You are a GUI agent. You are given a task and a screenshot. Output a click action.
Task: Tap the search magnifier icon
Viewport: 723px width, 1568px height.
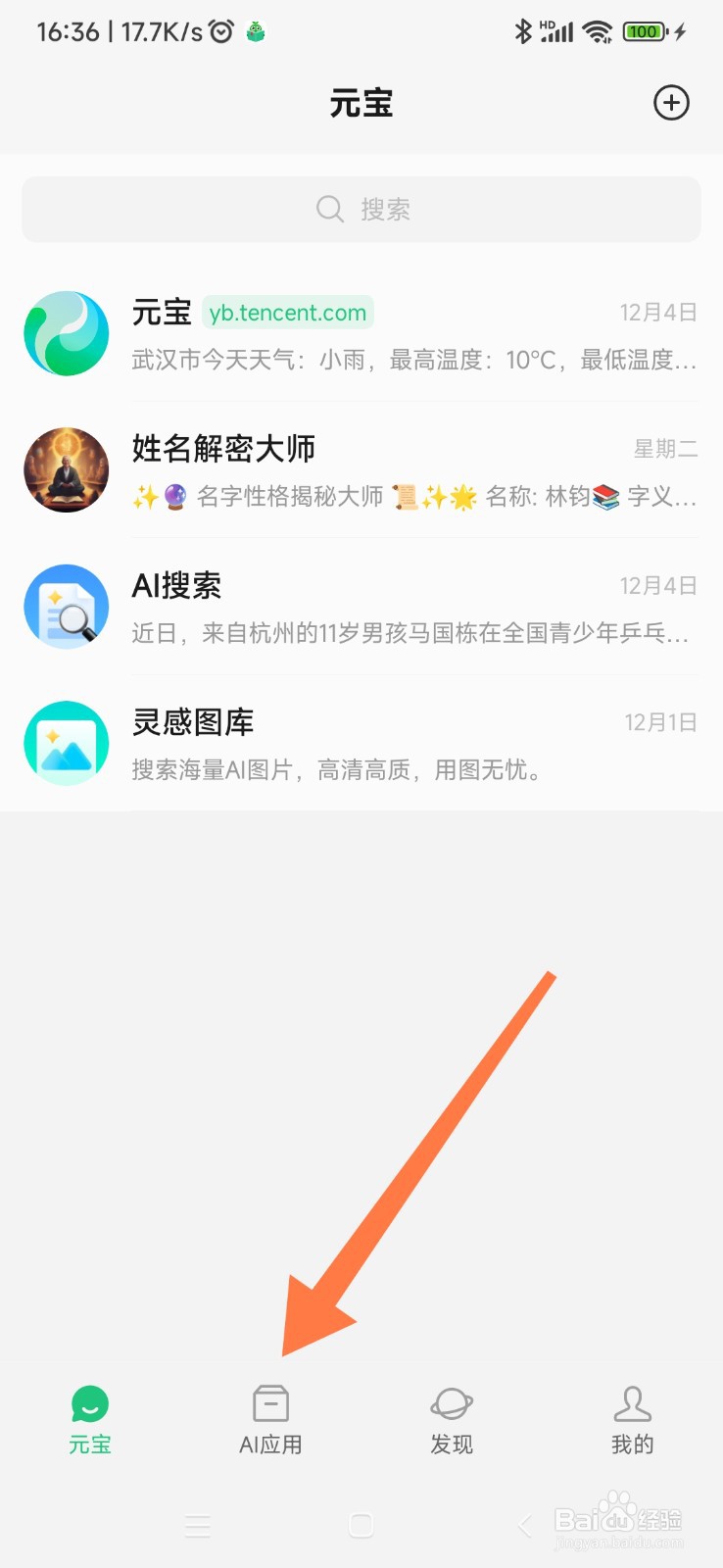[329, 209]
